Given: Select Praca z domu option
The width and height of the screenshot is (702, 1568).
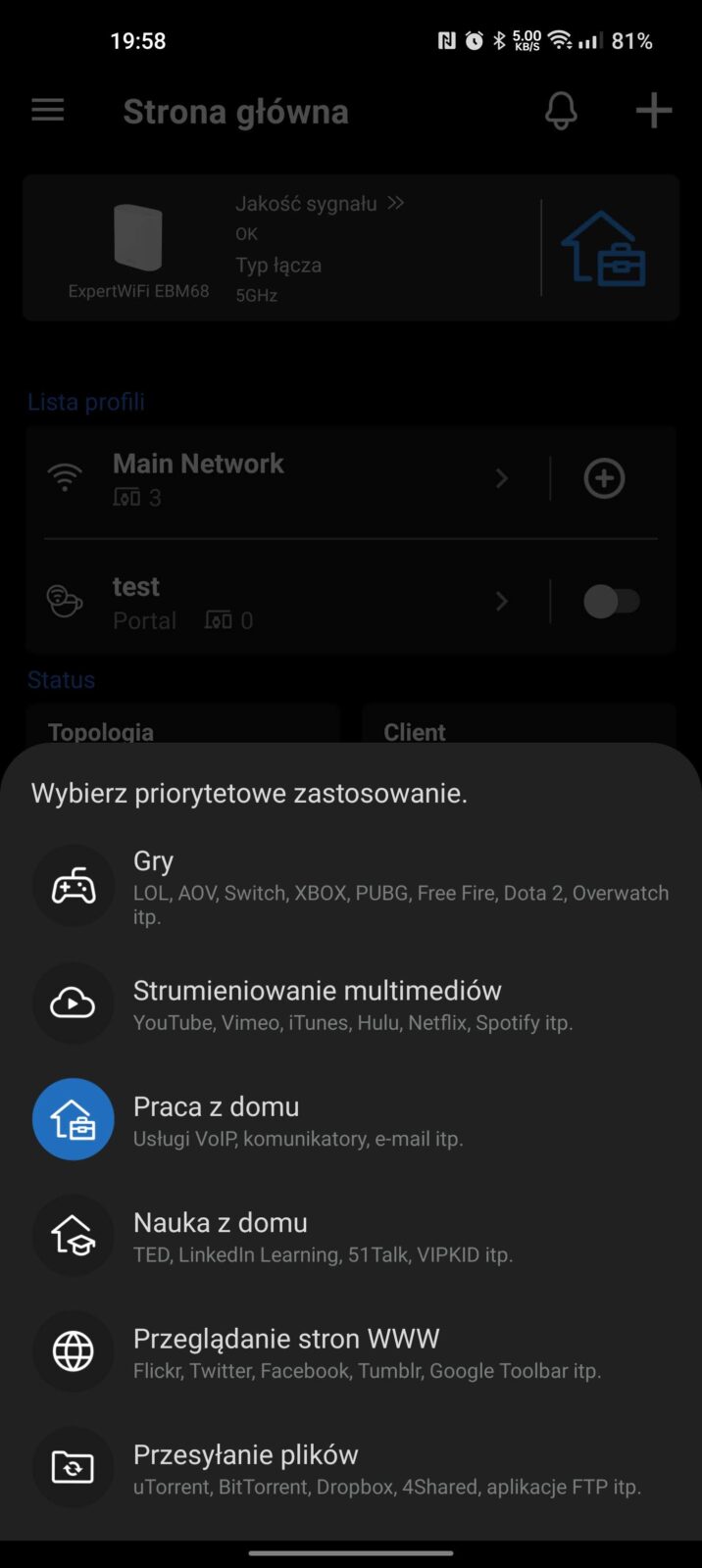Looking at the screenshot, I should pyautogui.click(x=351, y=1120).
